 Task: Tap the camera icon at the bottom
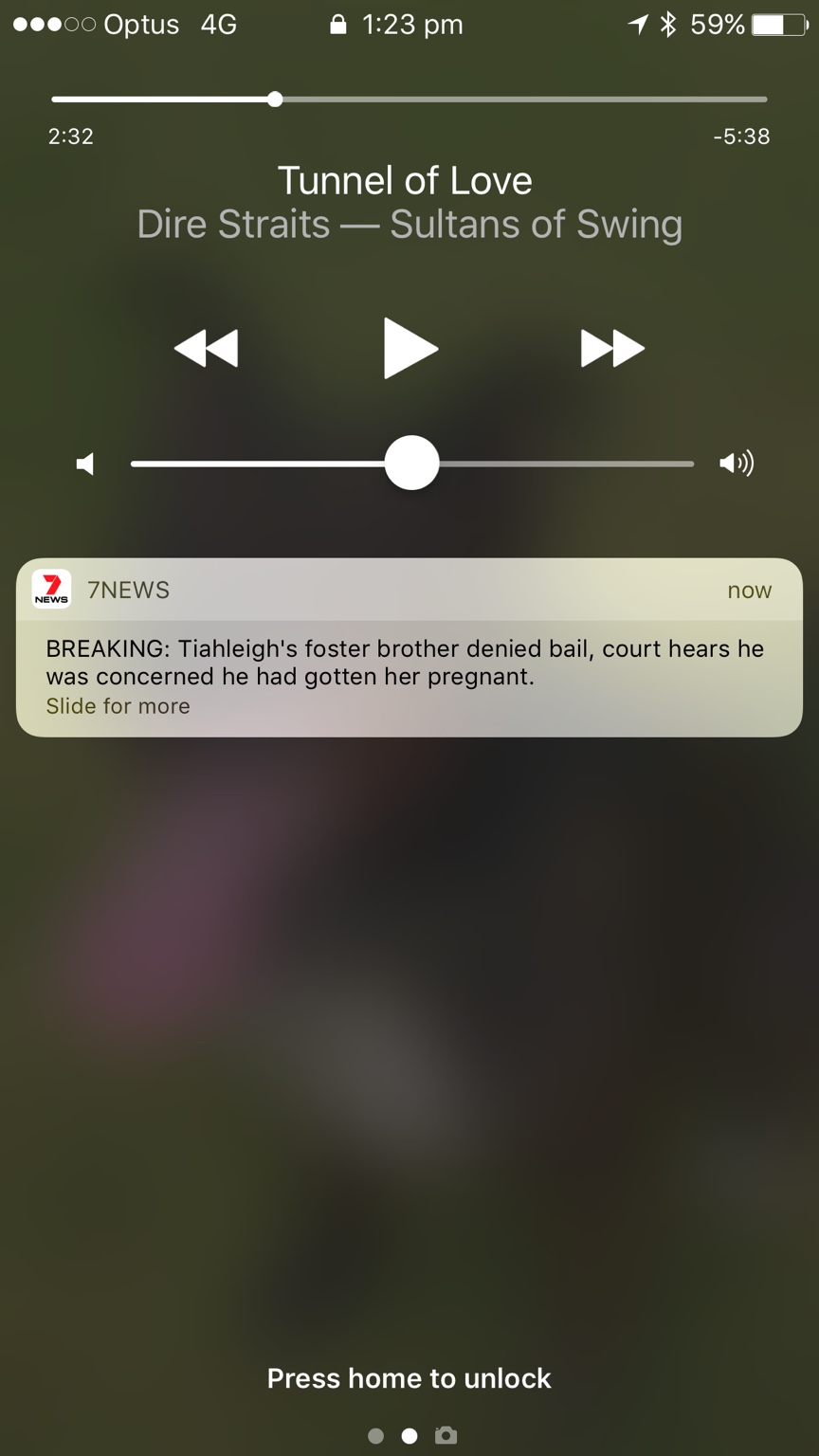click(446, 1435)
